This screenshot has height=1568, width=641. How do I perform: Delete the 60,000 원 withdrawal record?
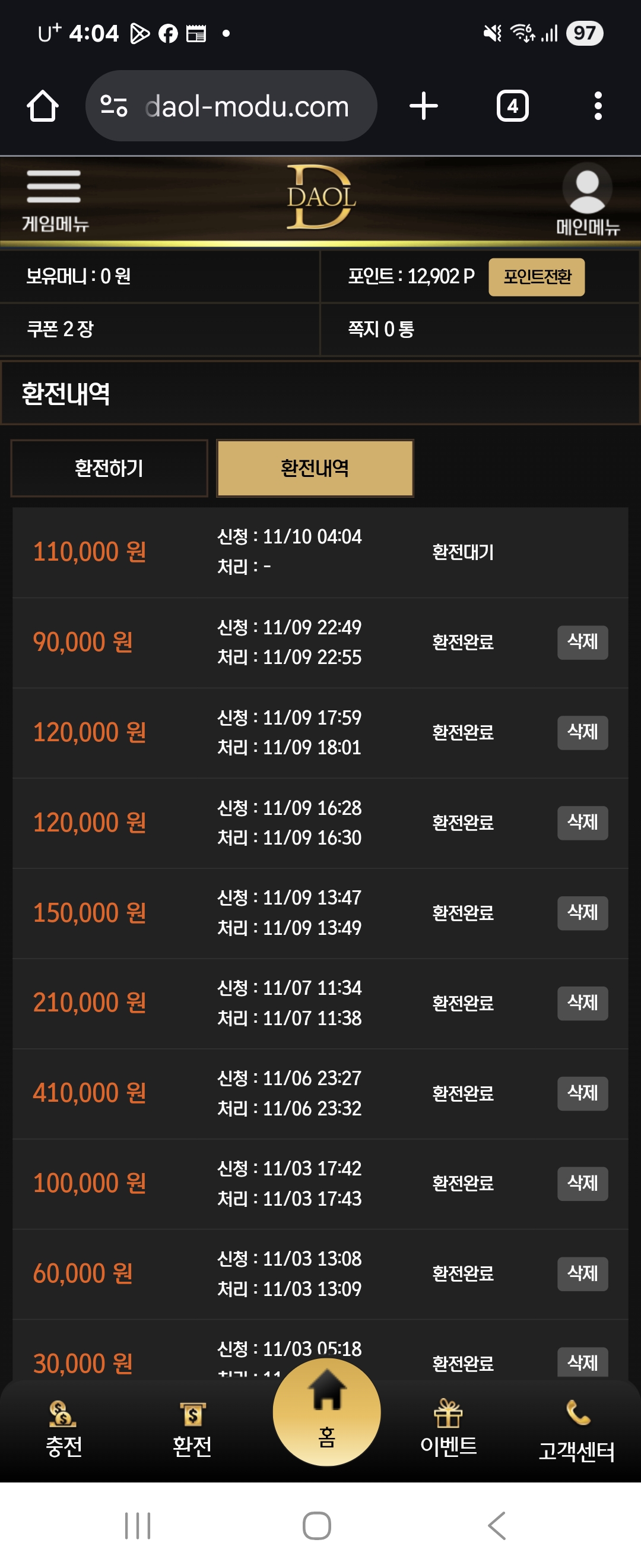click(582, 1273)
